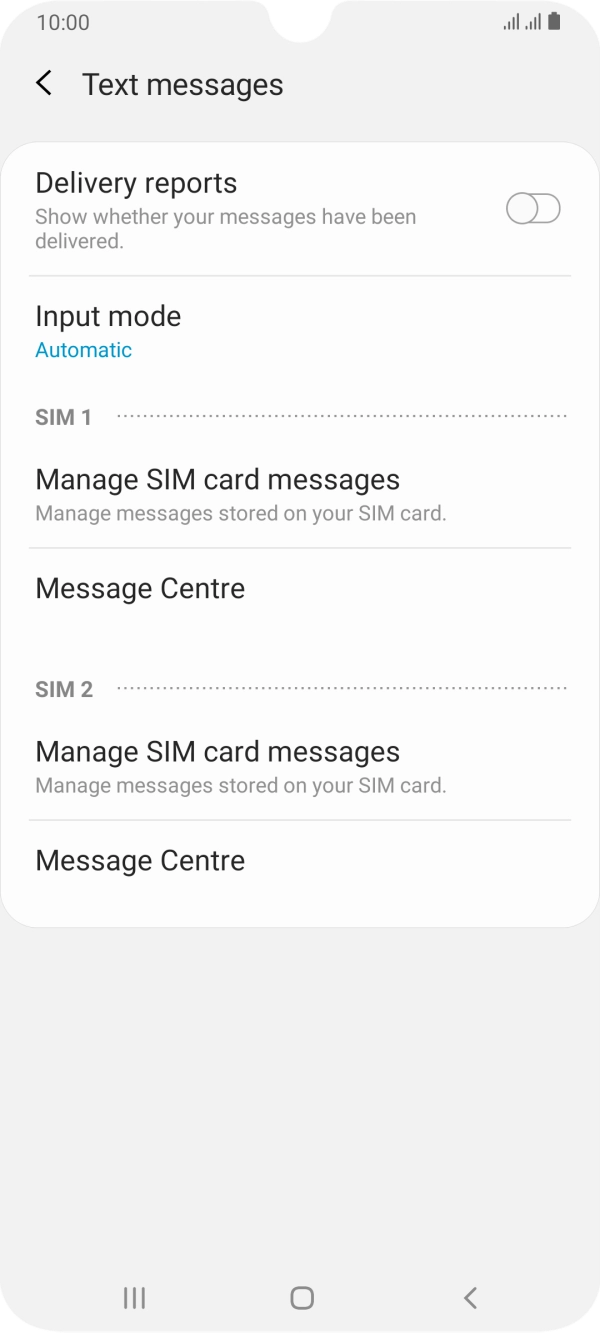Image resolution: width=600 pixels, height=1333 pixels.
Task: Open Message Centre under SIM 2
Action: (x=299, y=860)
